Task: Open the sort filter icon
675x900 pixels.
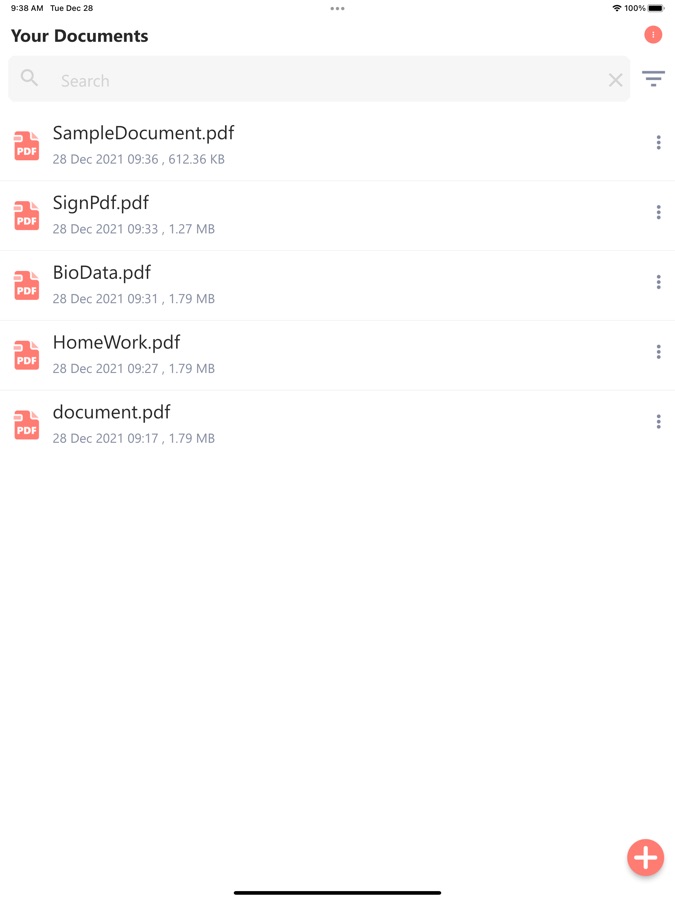Action: [x=653, y=79]
